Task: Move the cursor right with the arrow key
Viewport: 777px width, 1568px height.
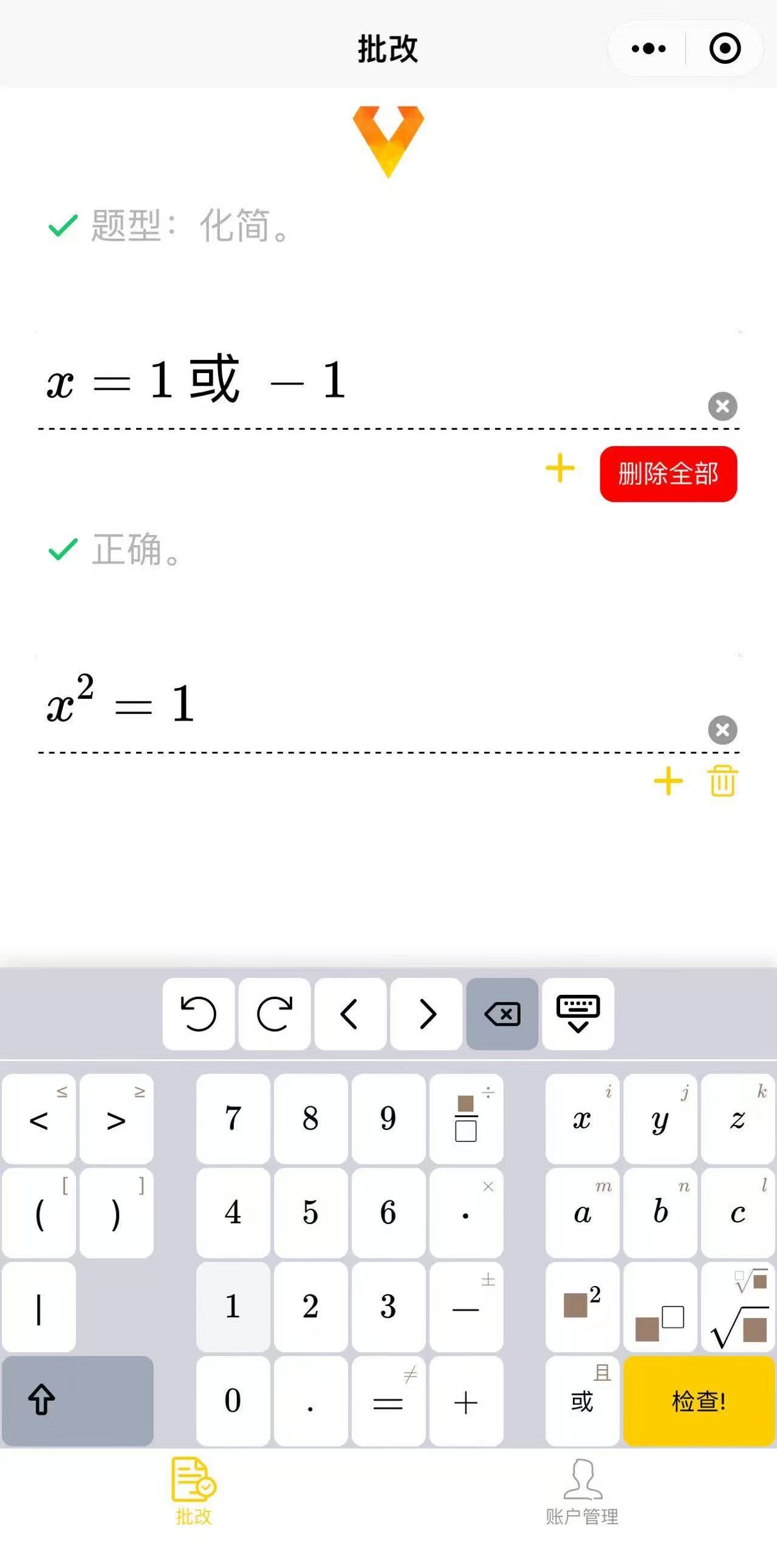Action: click(426, 1013)
